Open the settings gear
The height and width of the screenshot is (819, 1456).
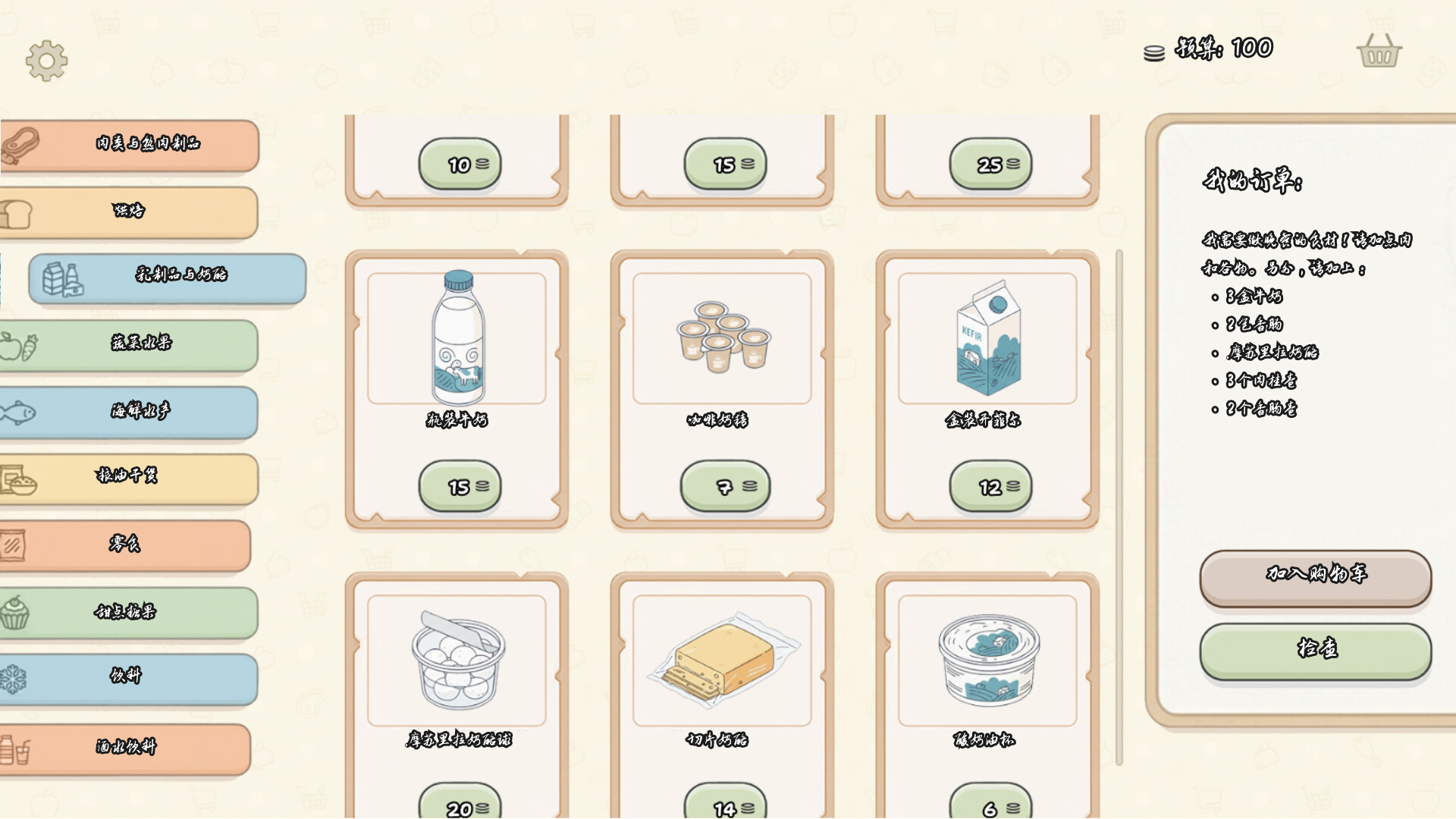click(46, 61)
